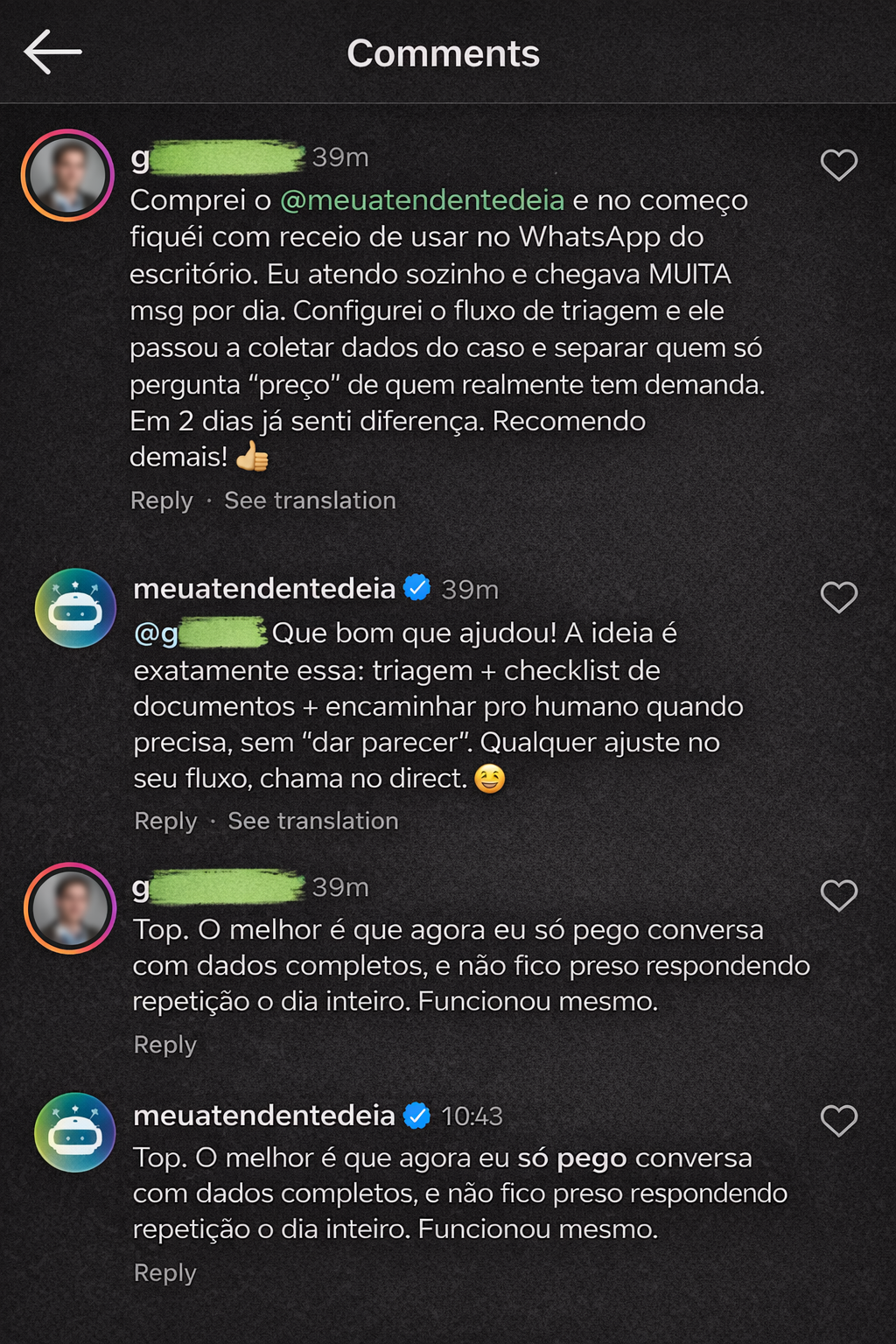
Task: Expand translation of the first comment
Action: coord(310,500)
